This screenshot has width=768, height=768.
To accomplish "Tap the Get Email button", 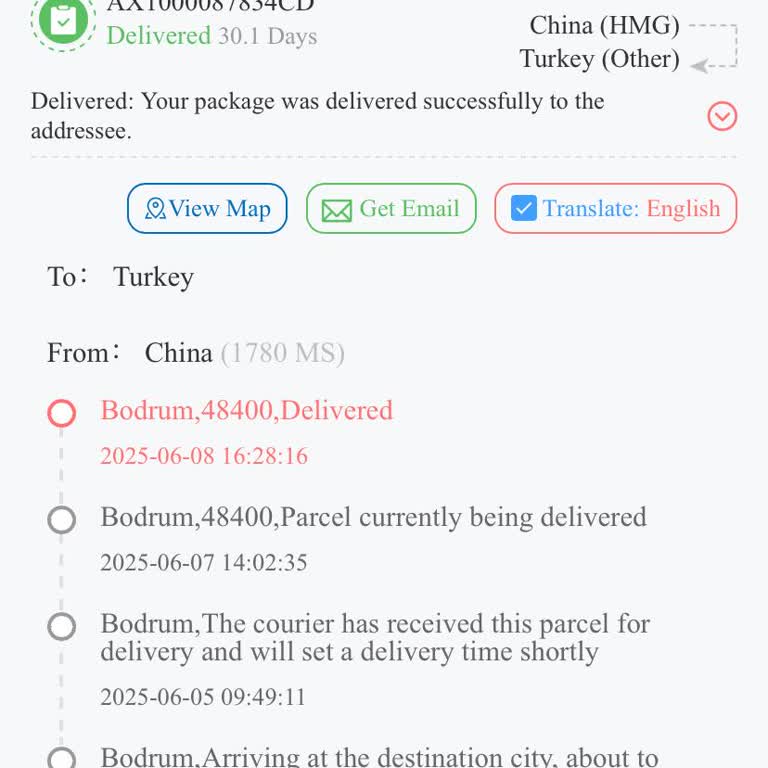I will pos(391,209).
